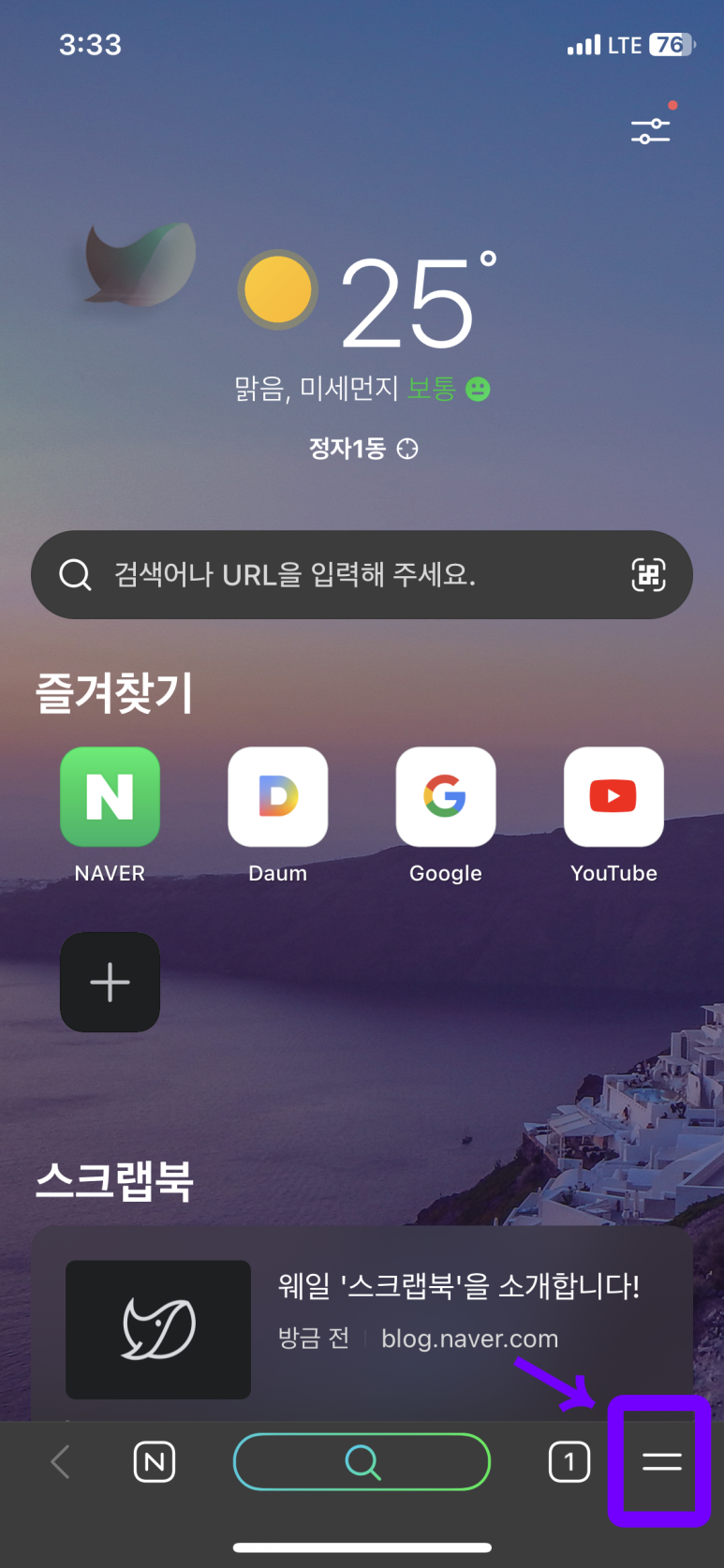Open the 웨일 '스크랩북' 소개 card
The image size is (724, 1568).
coord(362,1324)
